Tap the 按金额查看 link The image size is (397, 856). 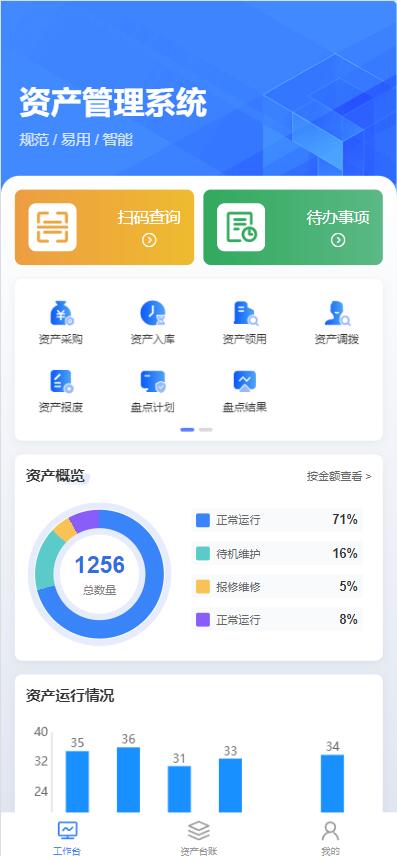(339, 477)
